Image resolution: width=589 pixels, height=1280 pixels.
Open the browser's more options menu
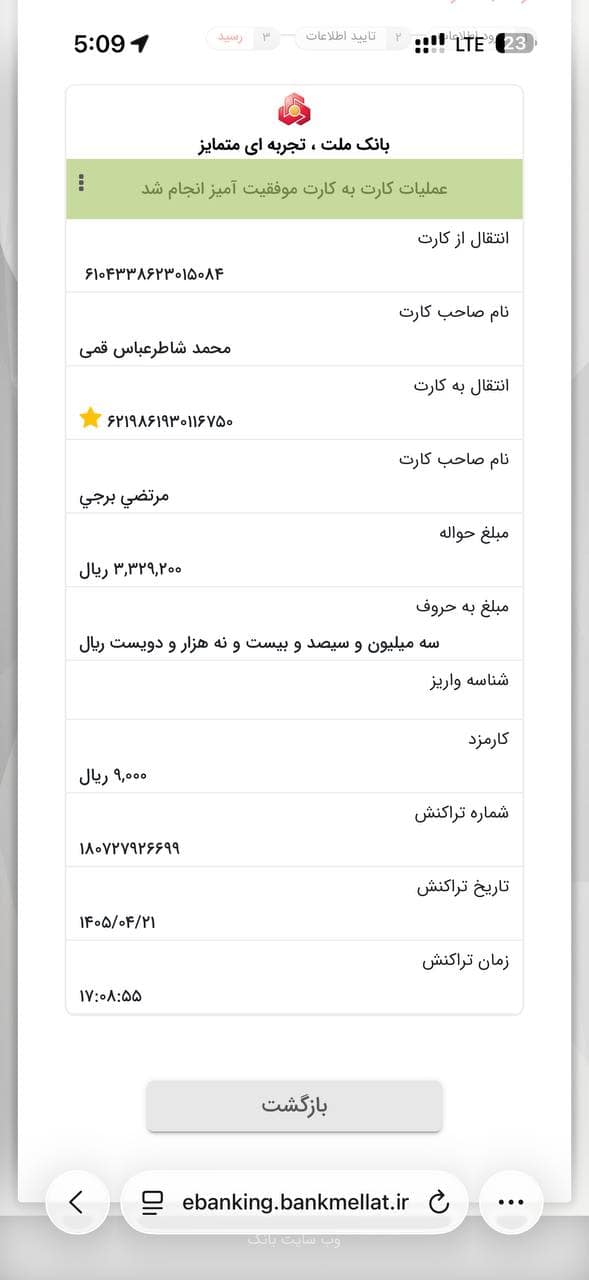point(511,1202)
